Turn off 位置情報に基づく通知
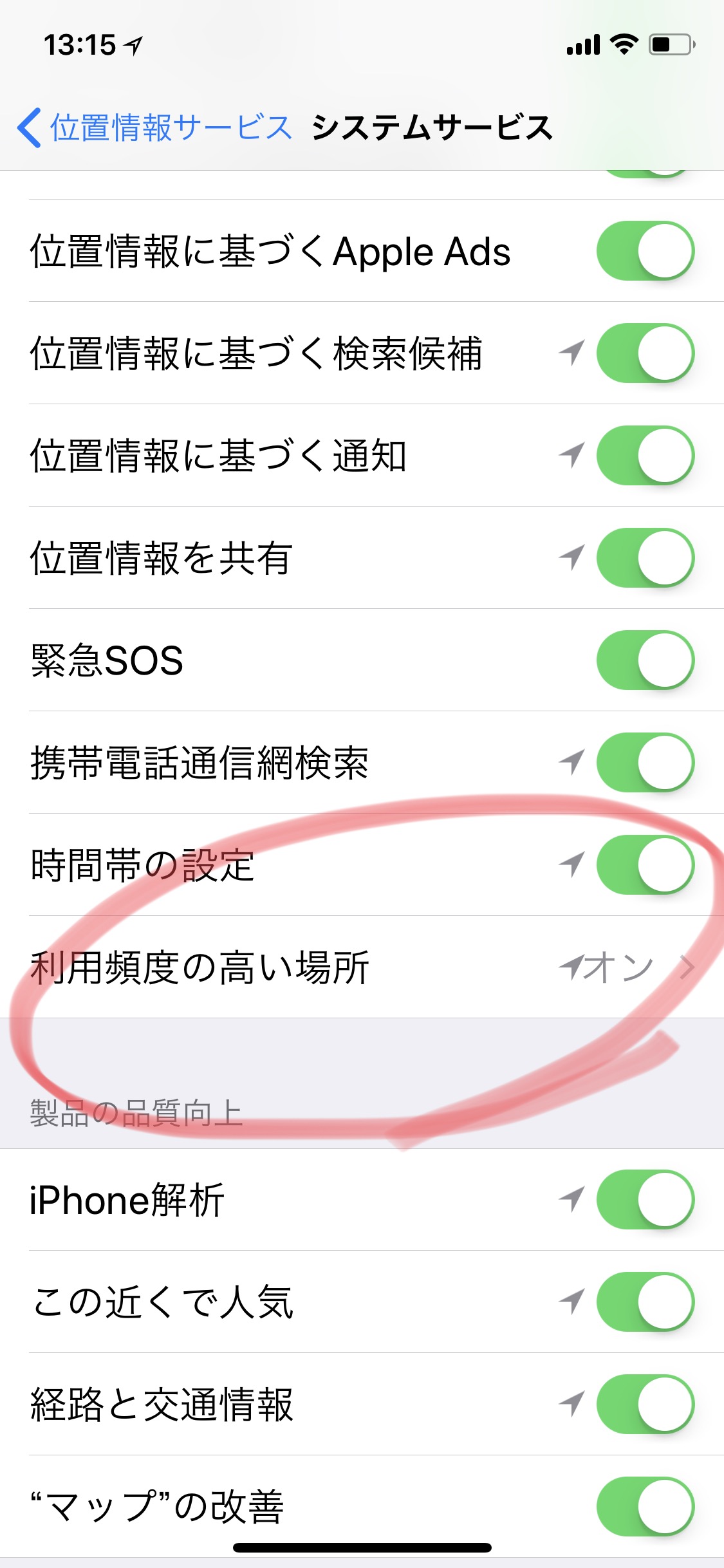The width and height of the screenshot is (724, 1568). tap(645, 455)
